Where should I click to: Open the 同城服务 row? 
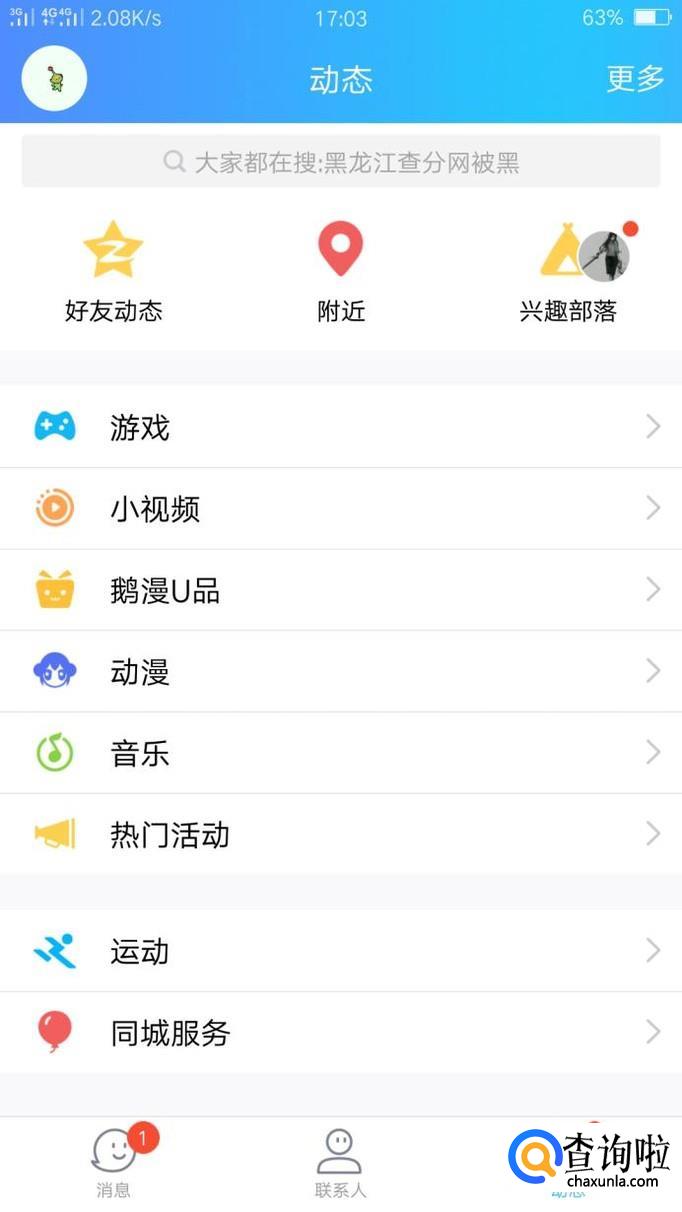(x=341, y=1032)
